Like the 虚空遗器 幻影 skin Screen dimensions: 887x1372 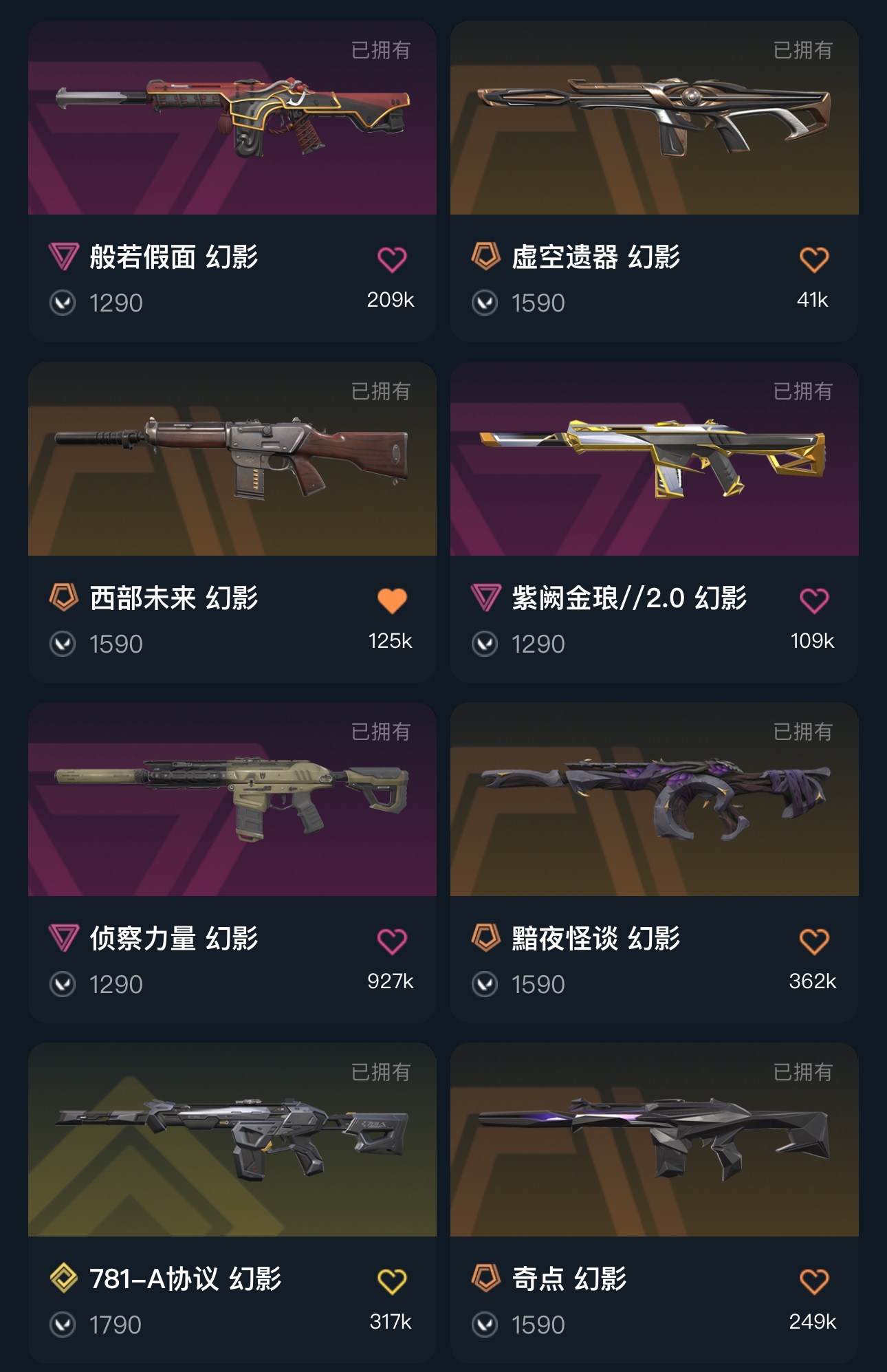click(x=813, y=260)
